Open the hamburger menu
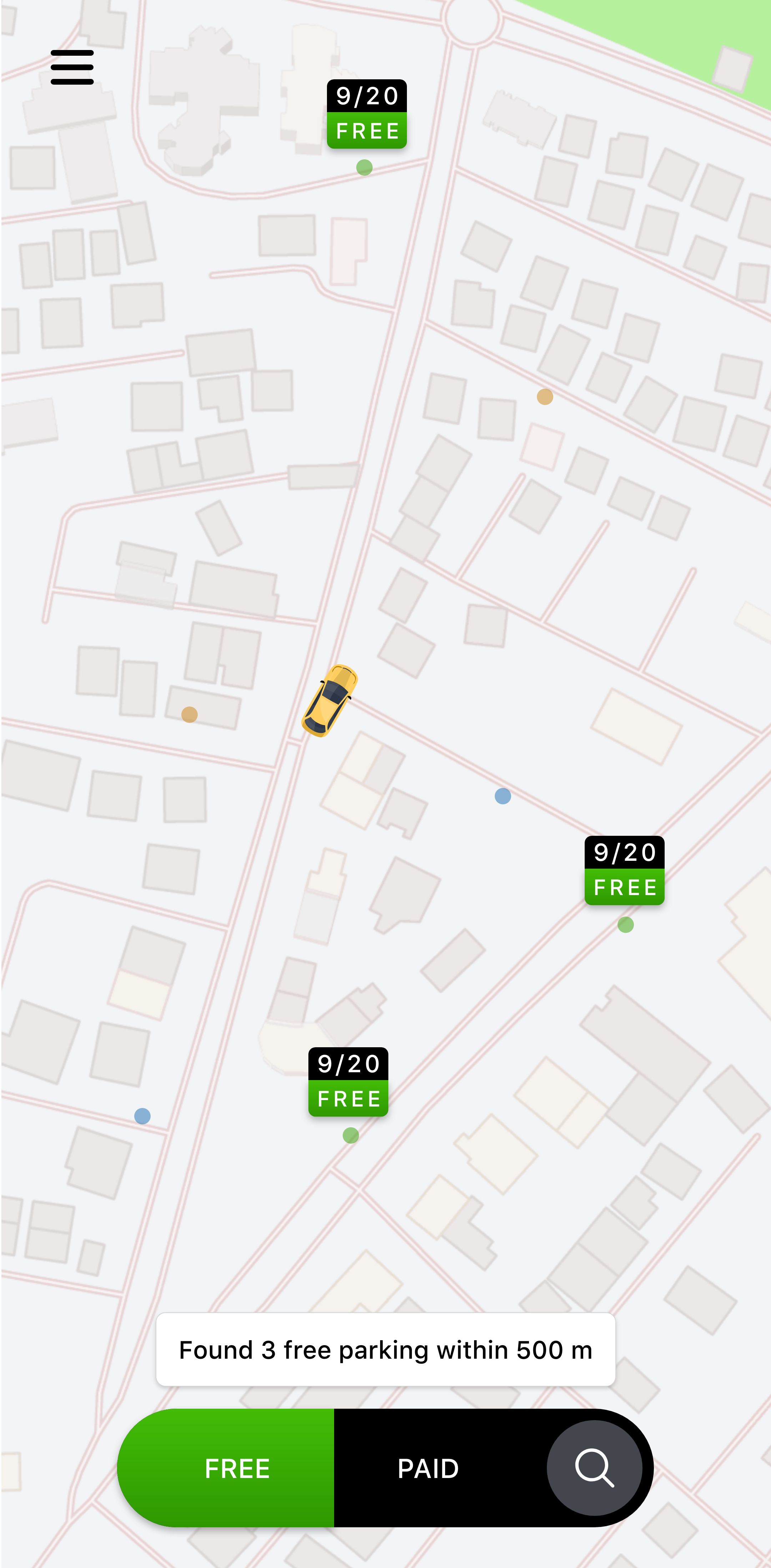The width and height of the screenshot is (771, 1568). click(72, 67)
